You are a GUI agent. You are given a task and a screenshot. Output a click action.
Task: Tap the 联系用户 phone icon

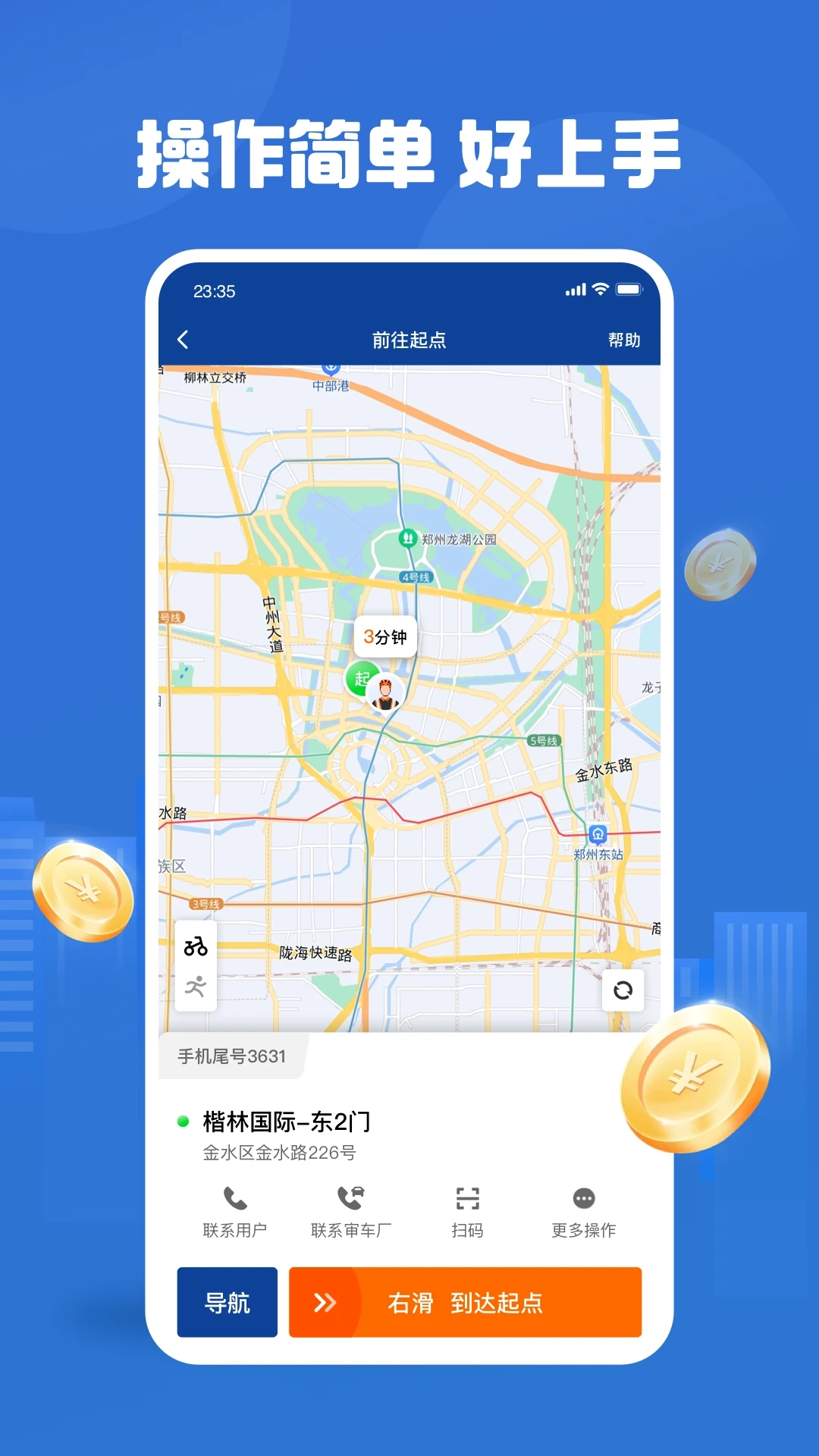pyautogui.click(x=236, y=1200)
